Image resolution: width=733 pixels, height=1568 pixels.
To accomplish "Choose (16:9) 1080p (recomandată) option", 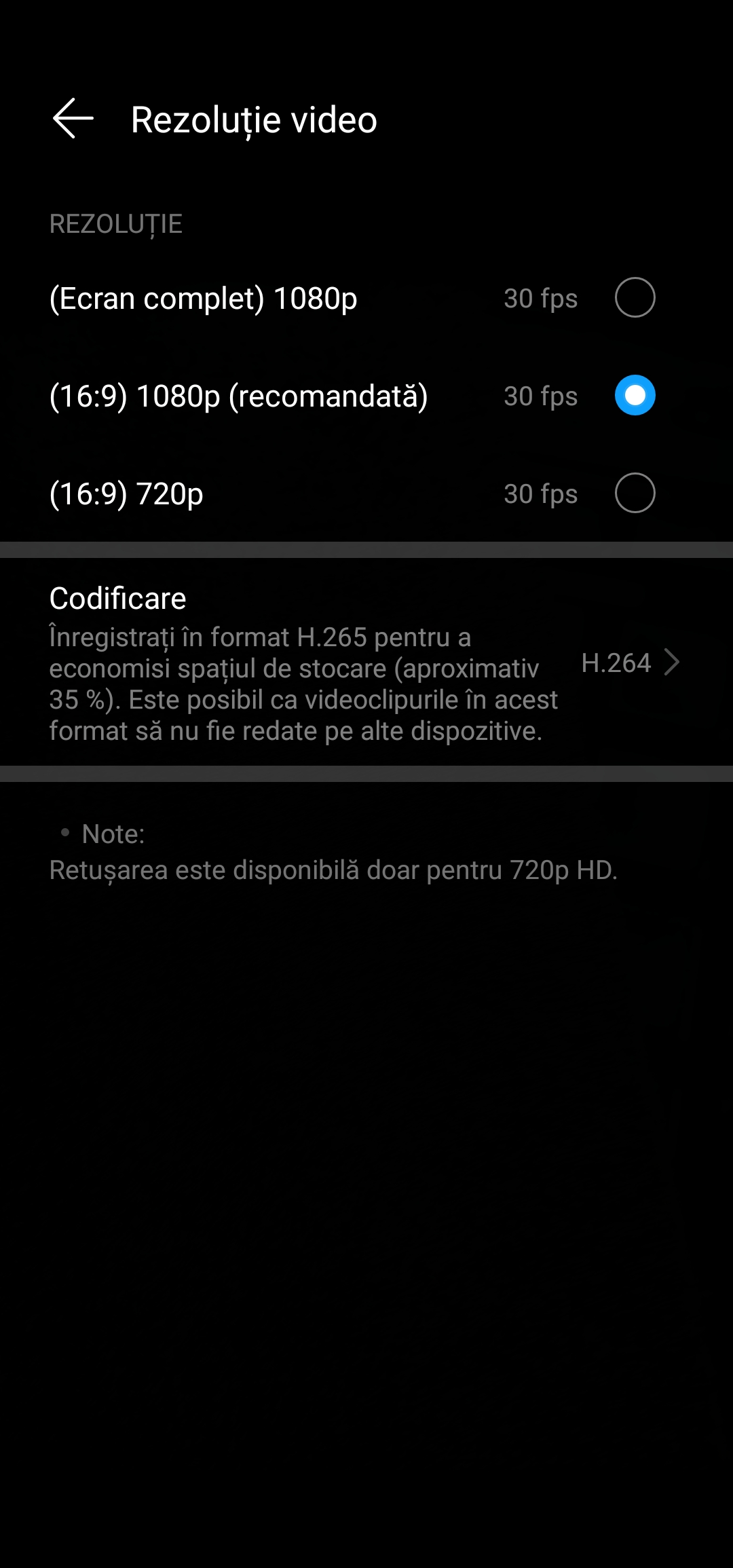I will pyautogui.click(x=635, y=396).
